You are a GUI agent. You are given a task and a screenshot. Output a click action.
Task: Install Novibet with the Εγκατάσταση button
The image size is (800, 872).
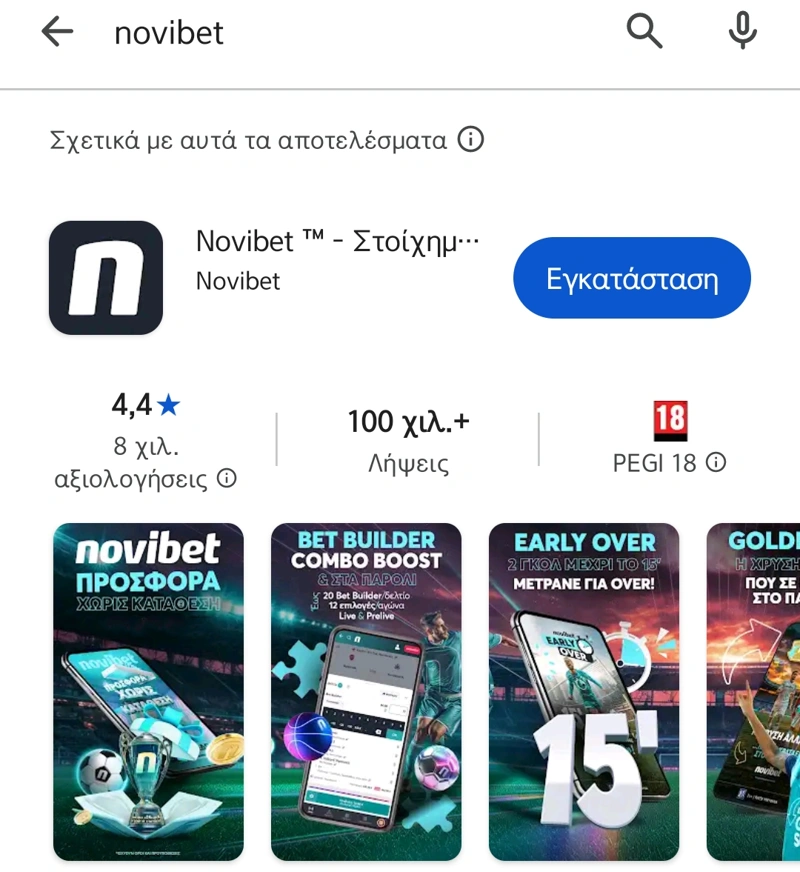point(631,278)
